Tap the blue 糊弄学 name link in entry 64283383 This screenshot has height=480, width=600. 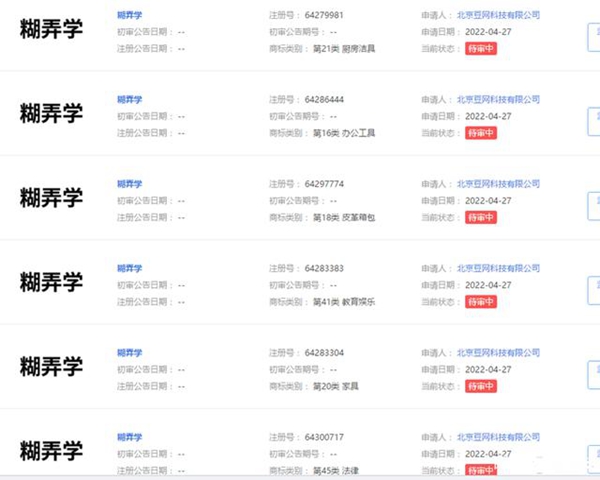point(129,268)
